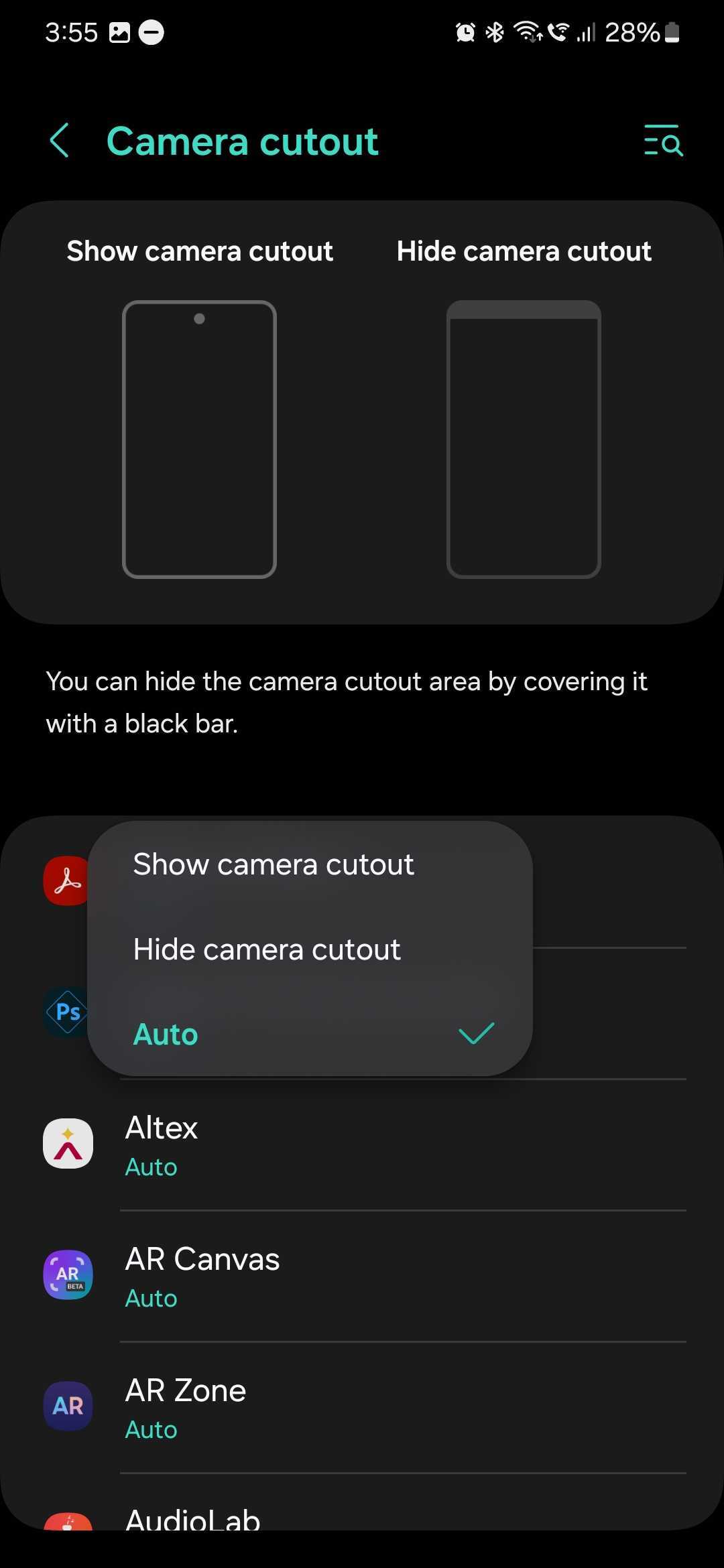Open AudioLab cutout setting
Viewport: 724px width, 1568px height.
[362, 1518]
